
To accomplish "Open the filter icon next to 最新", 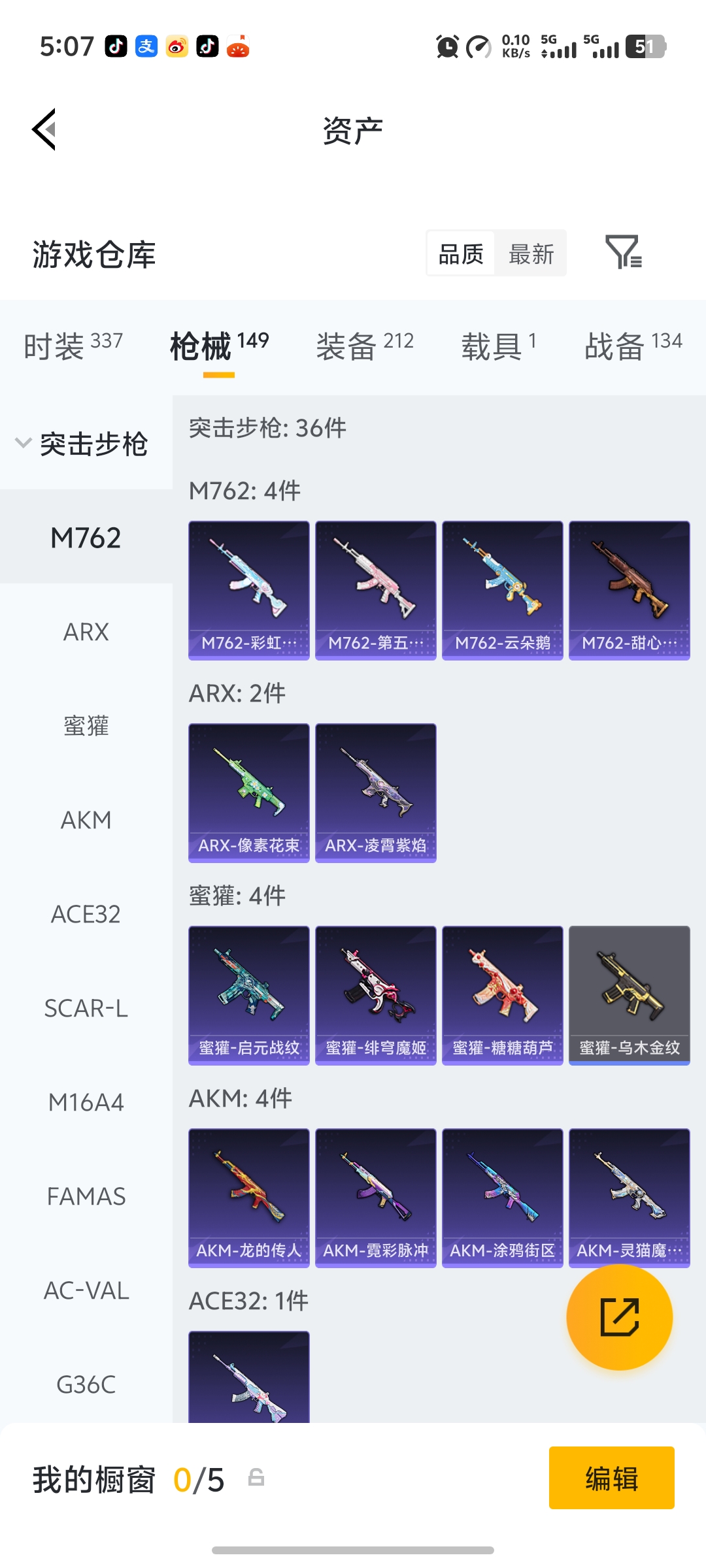I will pyautogui.click(x=623, y=253).
